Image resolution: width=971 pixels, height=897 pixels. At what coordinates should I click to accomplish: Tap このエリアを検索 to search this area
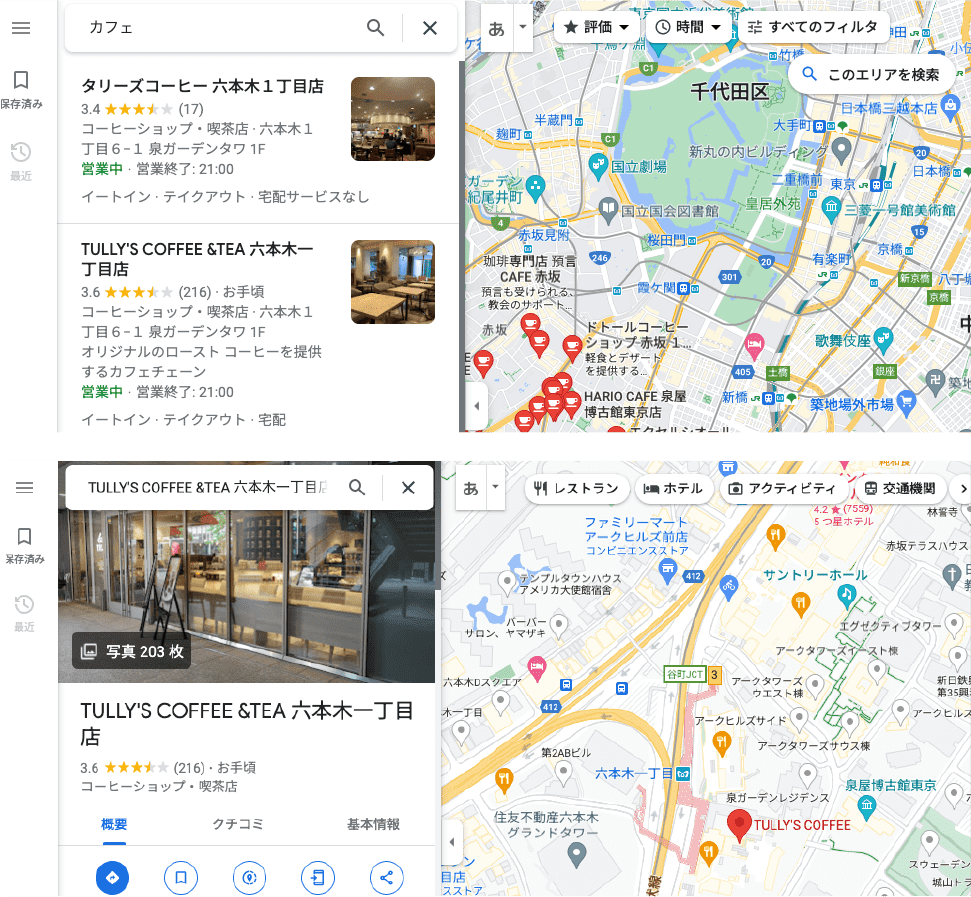(x=870, y=74)
